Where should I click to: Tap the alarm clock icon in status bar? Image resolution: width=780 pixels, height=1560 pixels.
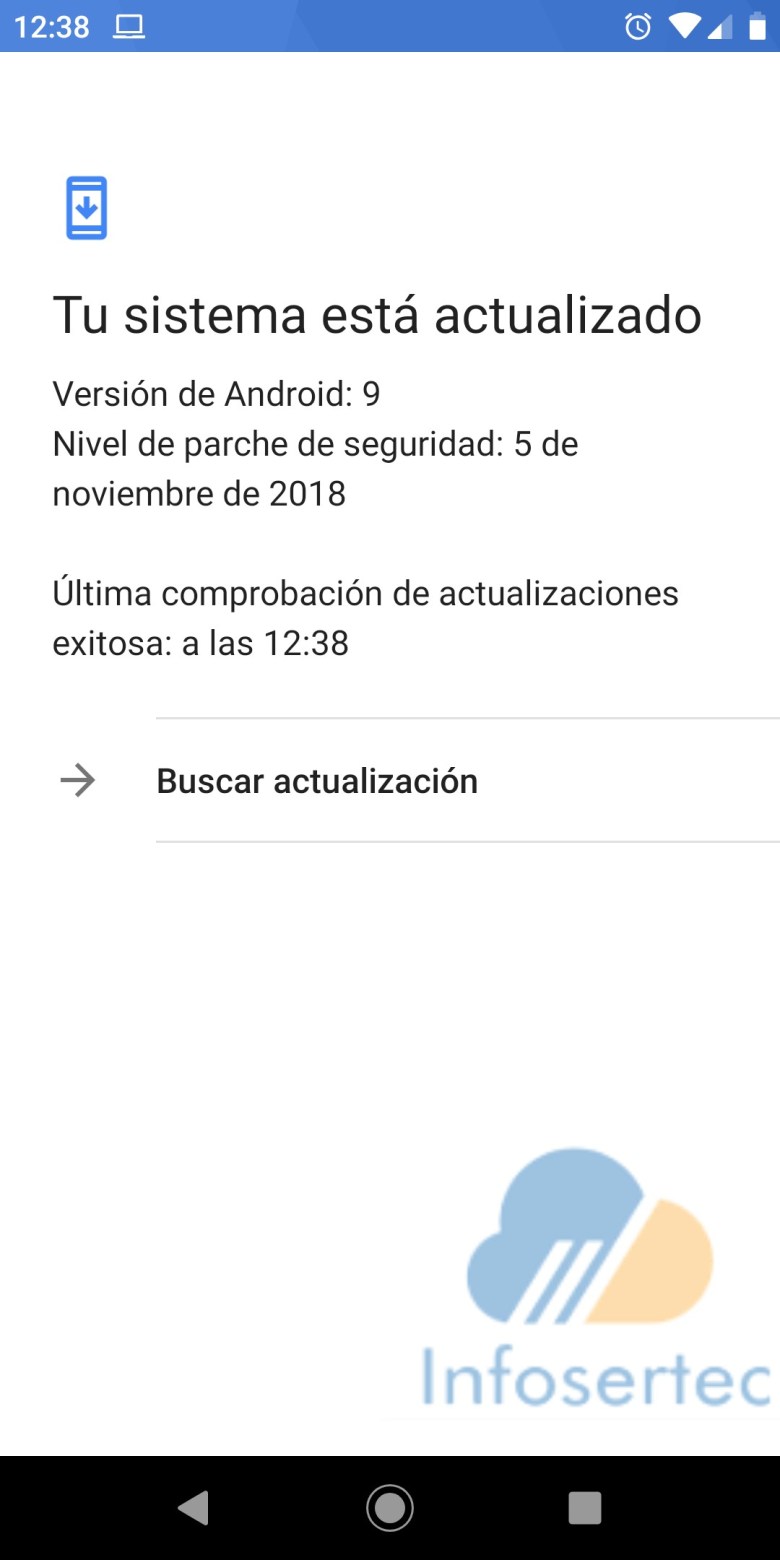[637, 27]
